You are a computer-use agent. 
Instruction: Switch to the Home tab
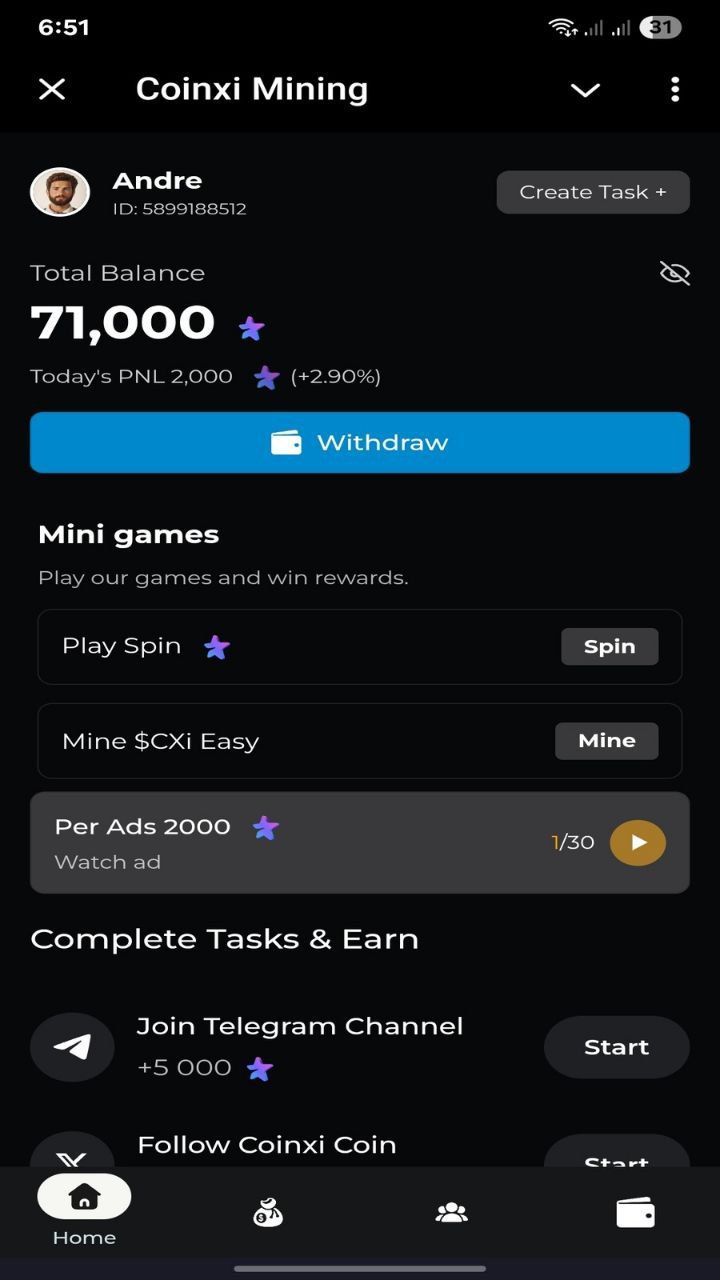coord(84,1210)
